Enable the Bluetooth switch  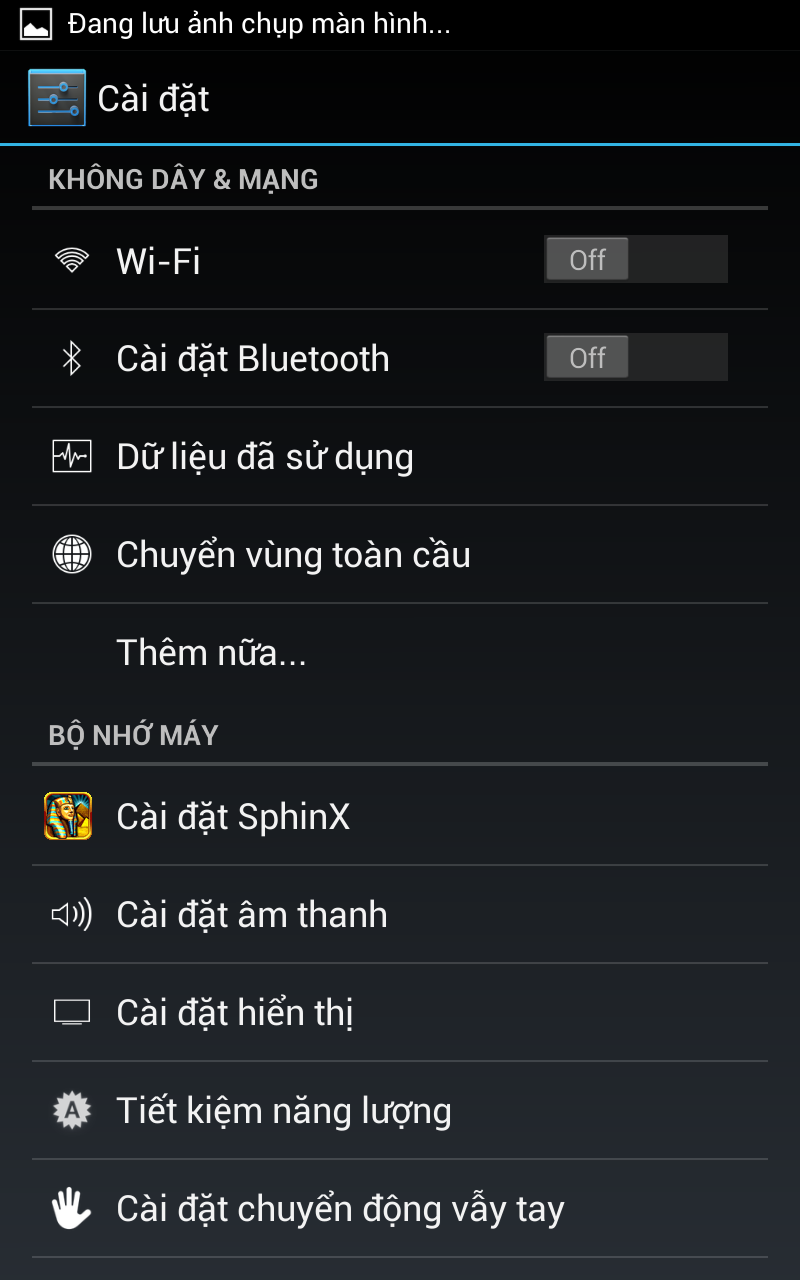[635, 357]
